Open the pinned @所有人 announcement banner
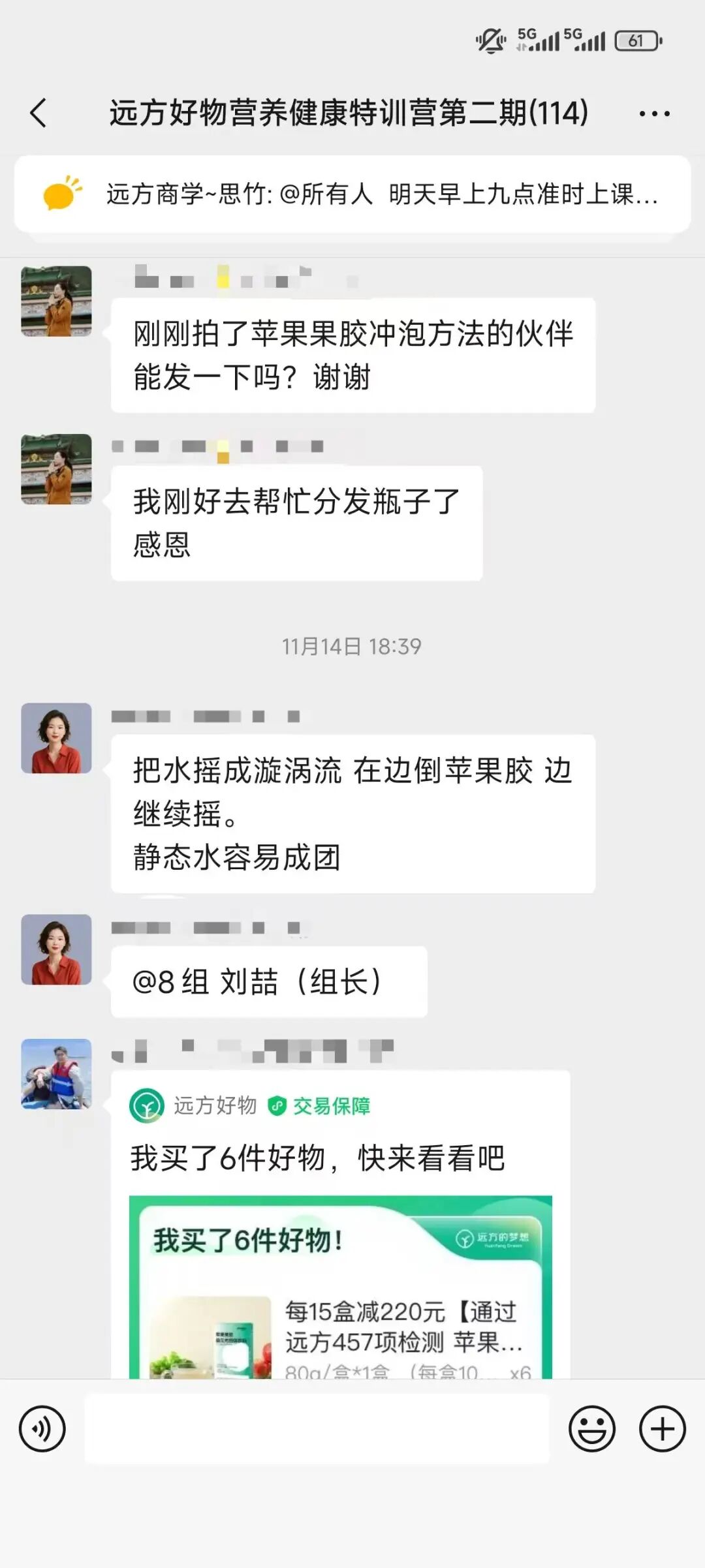The image size is (705, 1568). coord(352,194)
